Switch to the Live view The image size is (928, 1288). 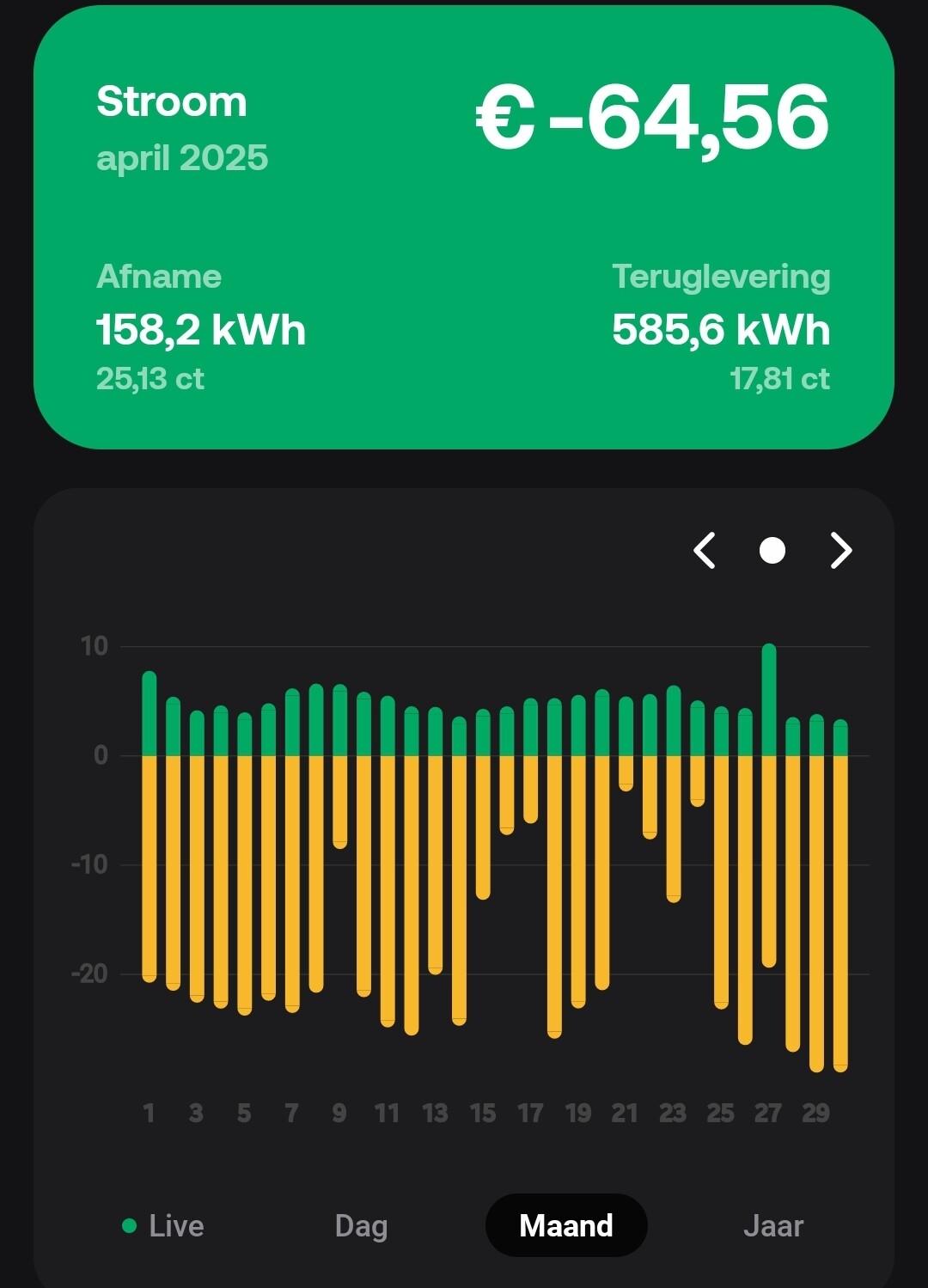(164, 1225)
